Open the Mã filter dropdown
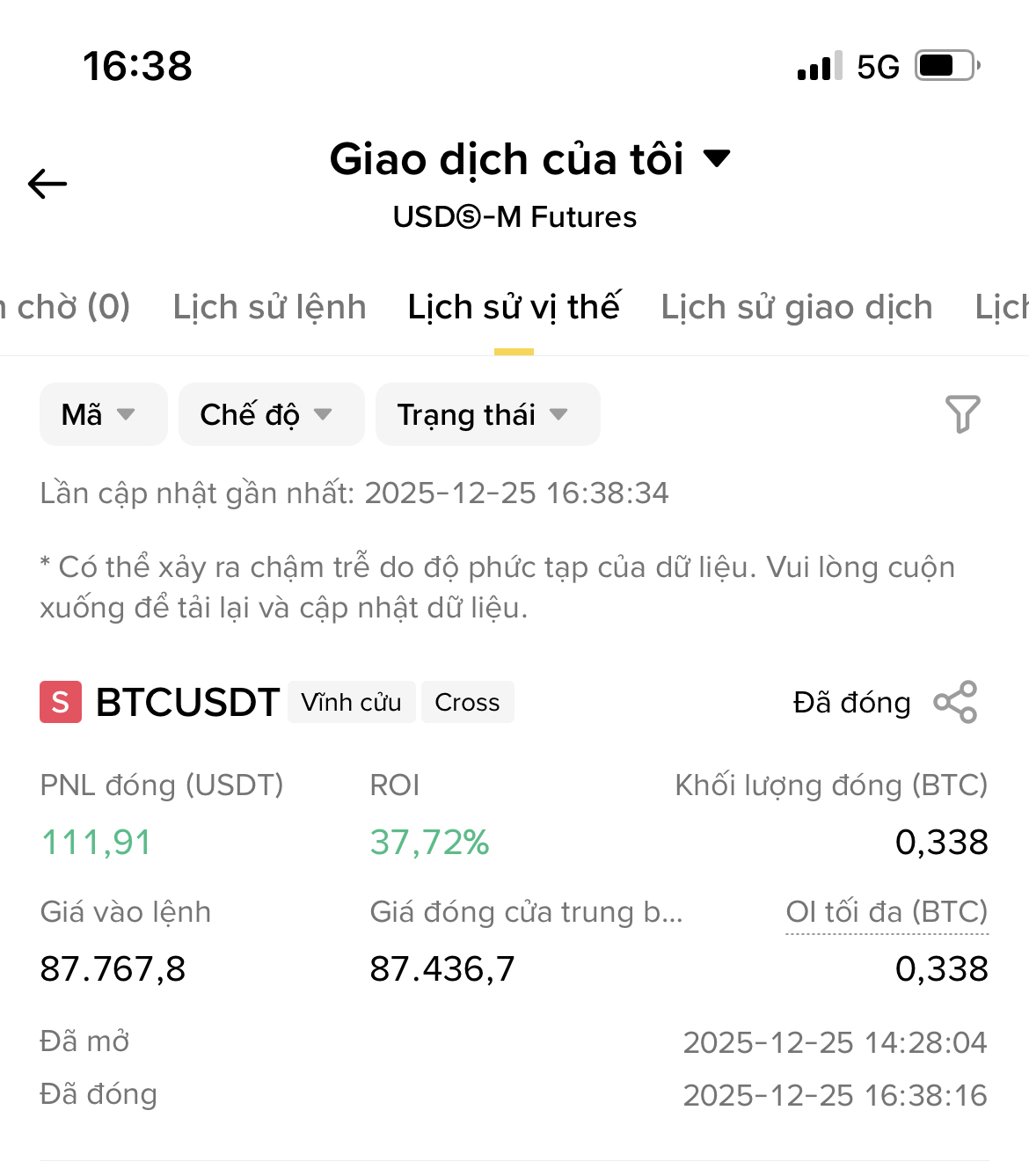 (x=103, y=414)
